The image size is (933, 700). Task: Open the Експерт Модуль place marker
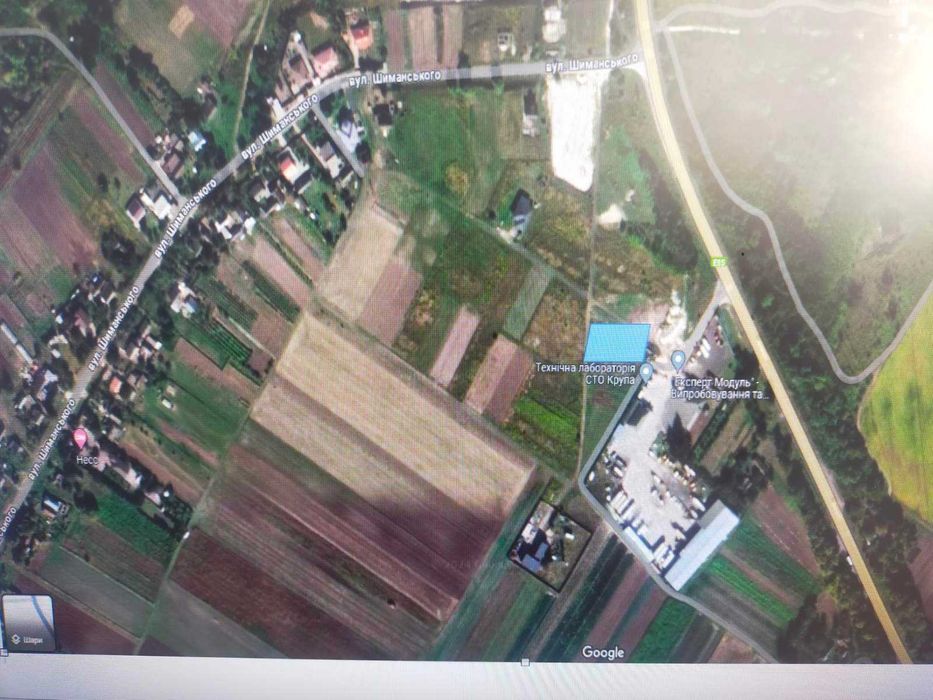tap(679, 359)
